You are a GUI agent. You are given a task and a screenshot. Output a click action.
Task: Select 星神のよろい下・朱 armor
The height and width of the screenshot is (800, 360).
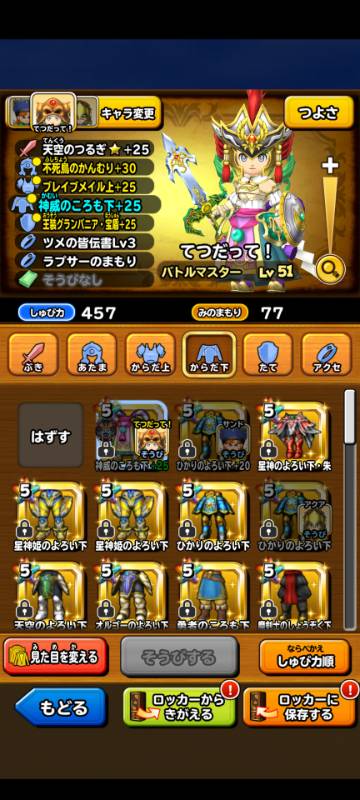pos(295,436)
